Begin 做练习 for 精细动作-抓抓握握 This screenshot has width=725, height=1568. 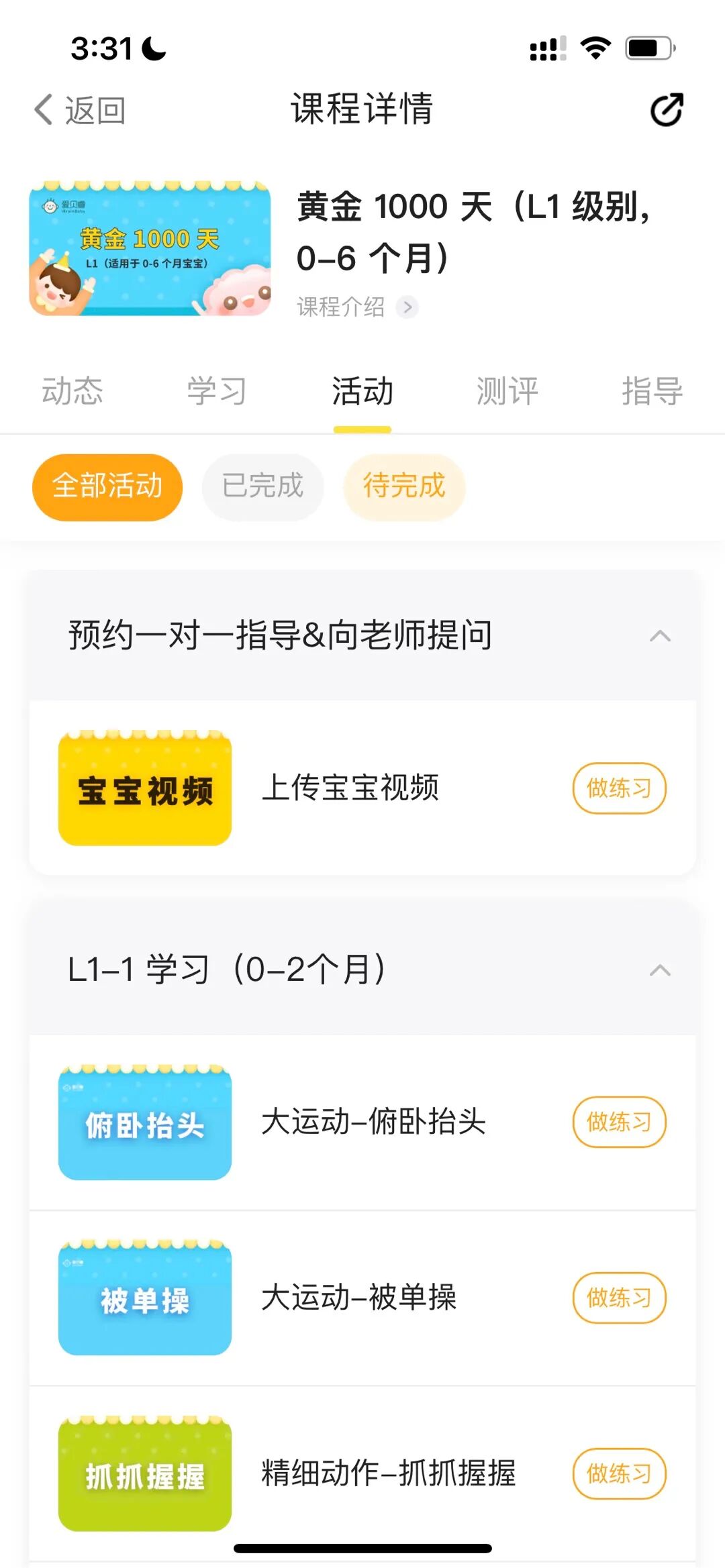tap(619, 1473)
